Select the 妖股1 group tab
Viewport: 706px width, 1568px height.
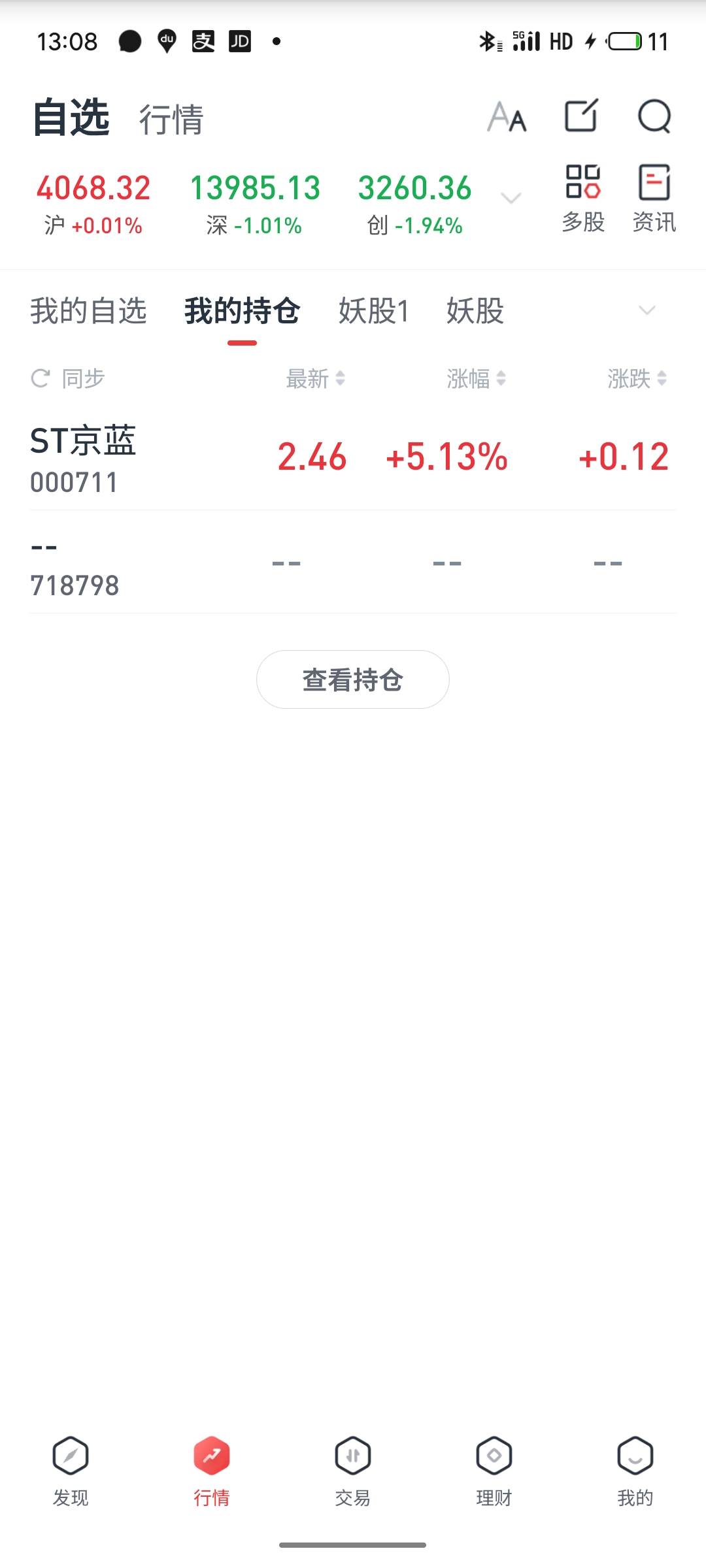374,311
